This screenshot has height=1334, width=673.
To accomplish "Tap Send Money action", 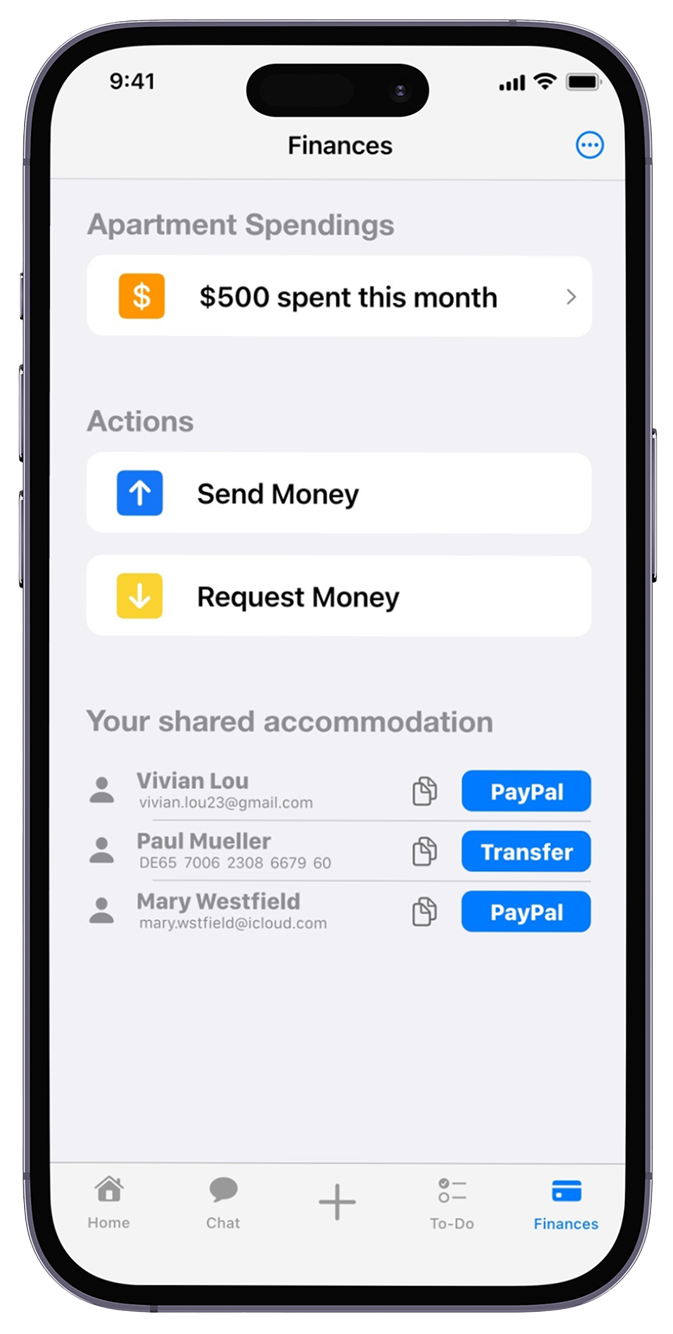I will pyautogui.click(x=339, y=493).
